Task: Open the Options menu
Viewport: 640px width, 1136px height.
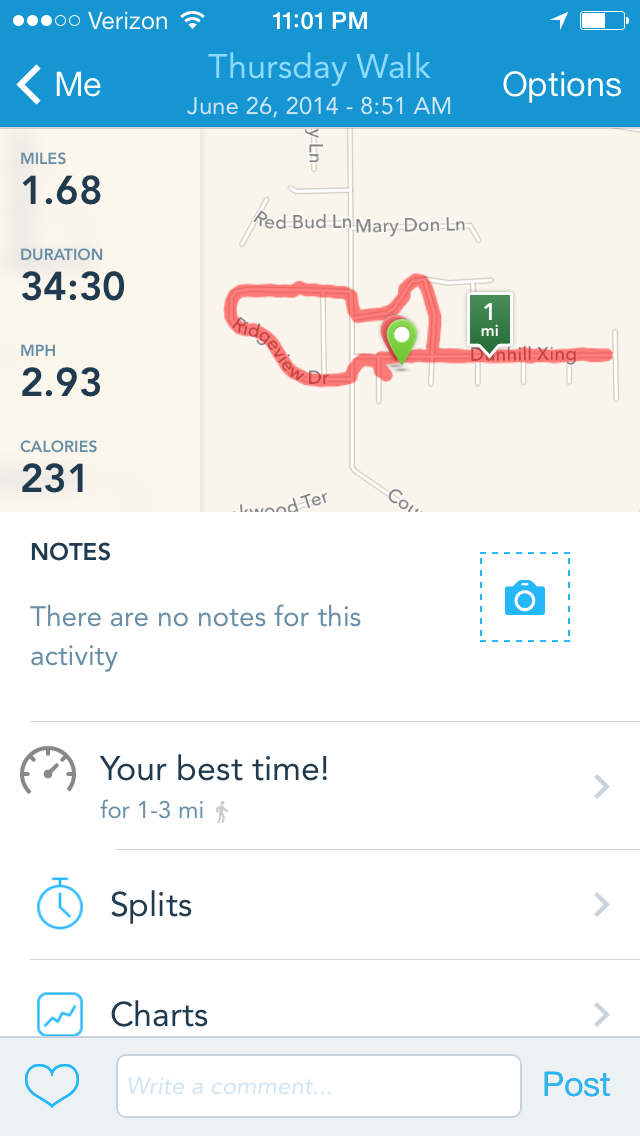Action: coord(561,85)
